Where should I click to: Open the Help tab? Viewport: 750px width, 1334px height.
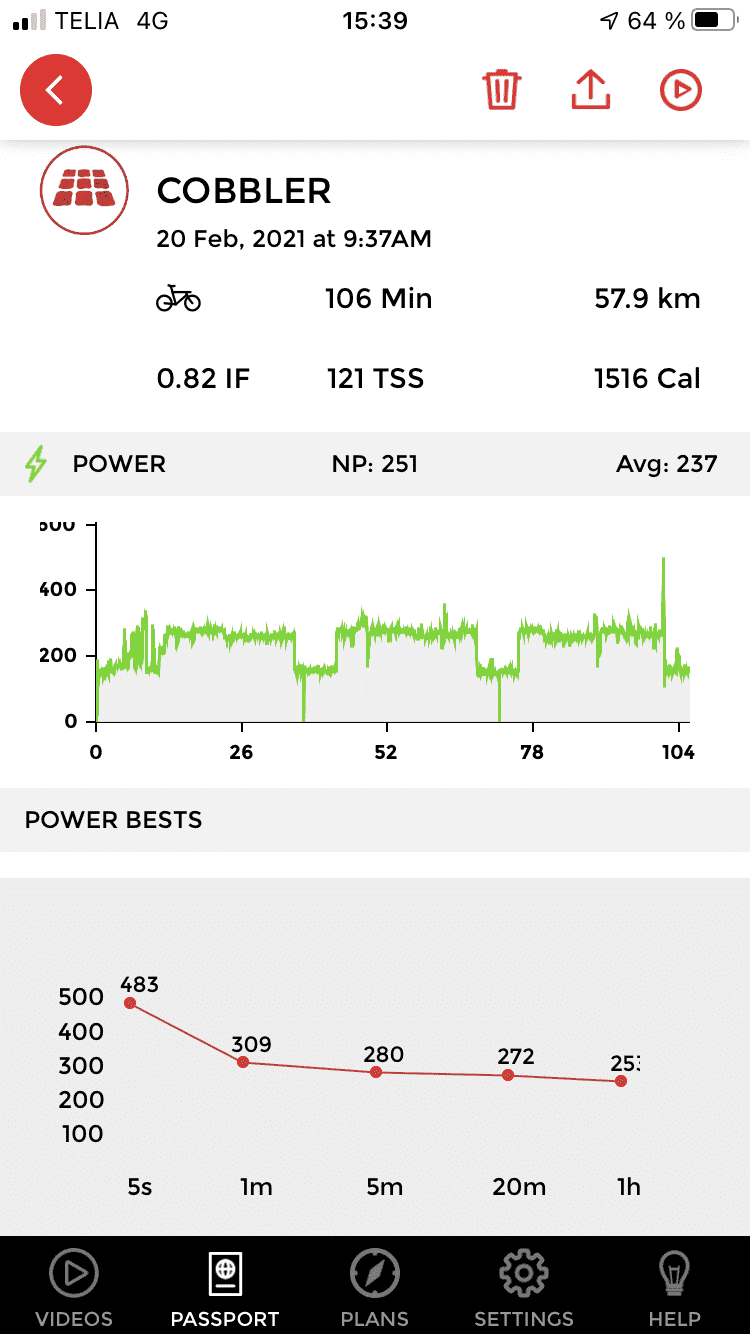(x=675, y=1287)
